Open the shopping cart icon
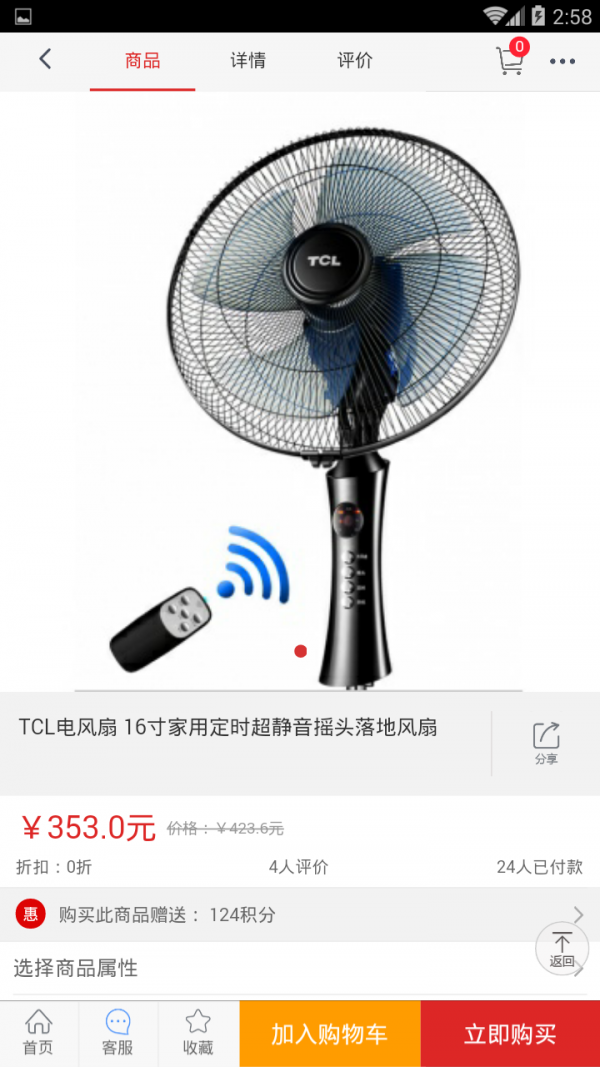Image resolution: width=600 pixels, height=1067 pixels. [511, 60]
